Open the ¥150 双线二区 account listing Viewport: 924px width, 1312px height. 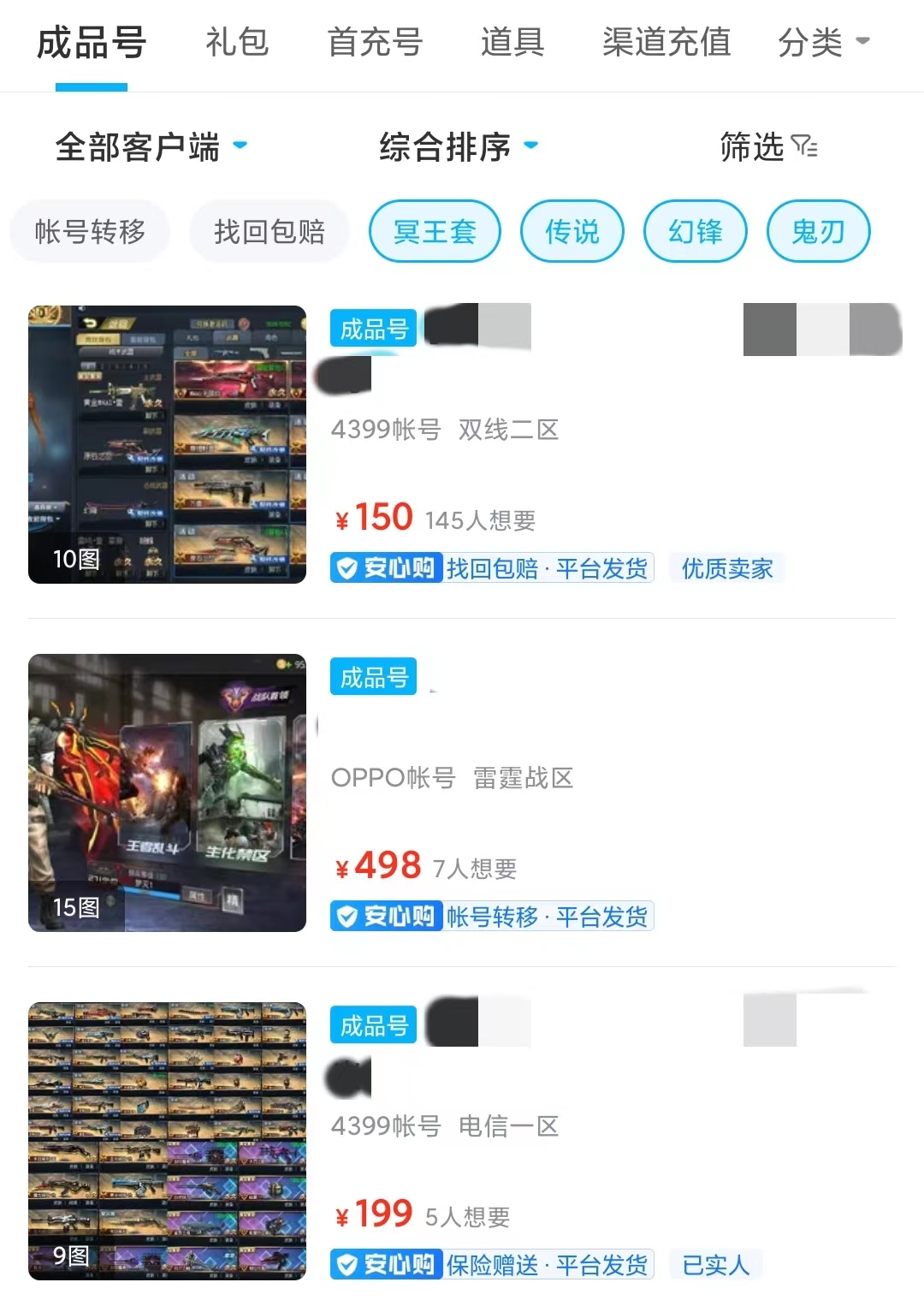[462, 445]
